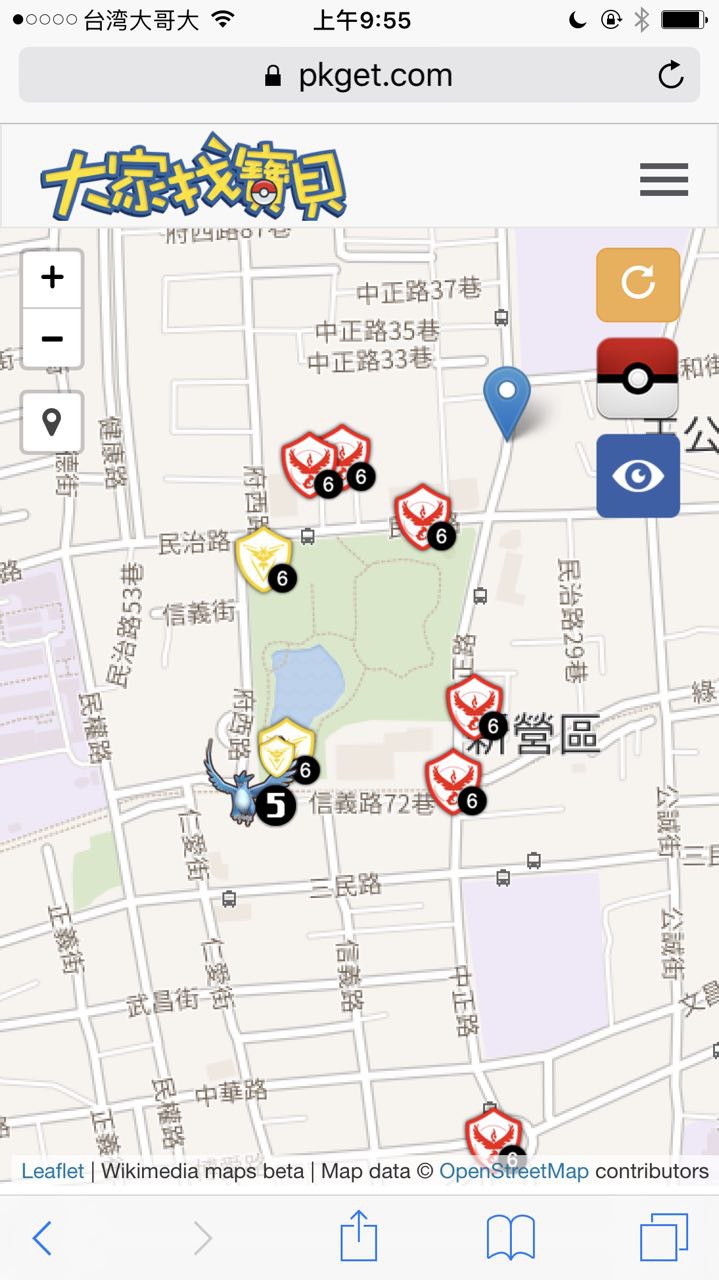Toggle visibility with the eye button
This screenshot has height=1280, width=719.
coord(638,476)
